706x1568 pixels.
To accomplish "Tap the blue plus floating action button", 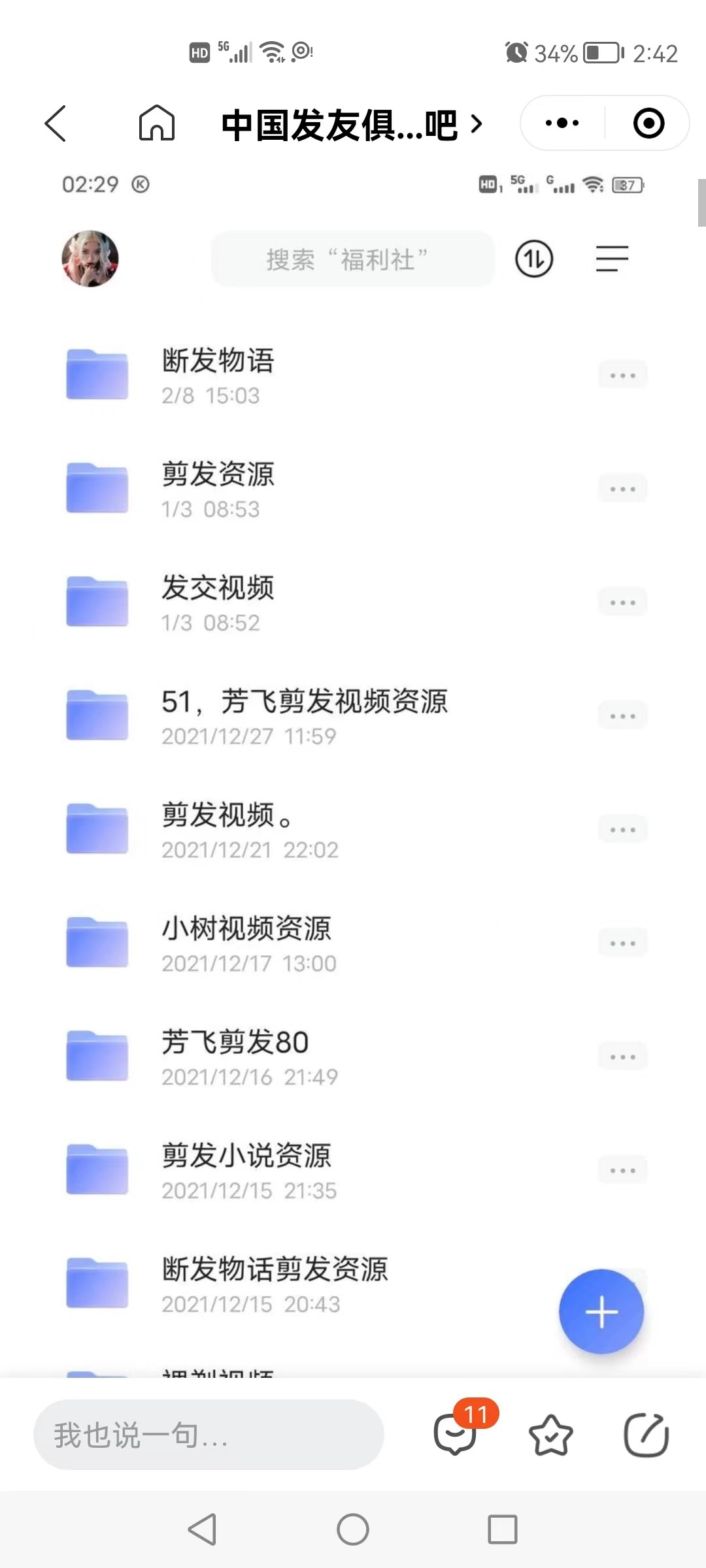I will [601, 1312].
